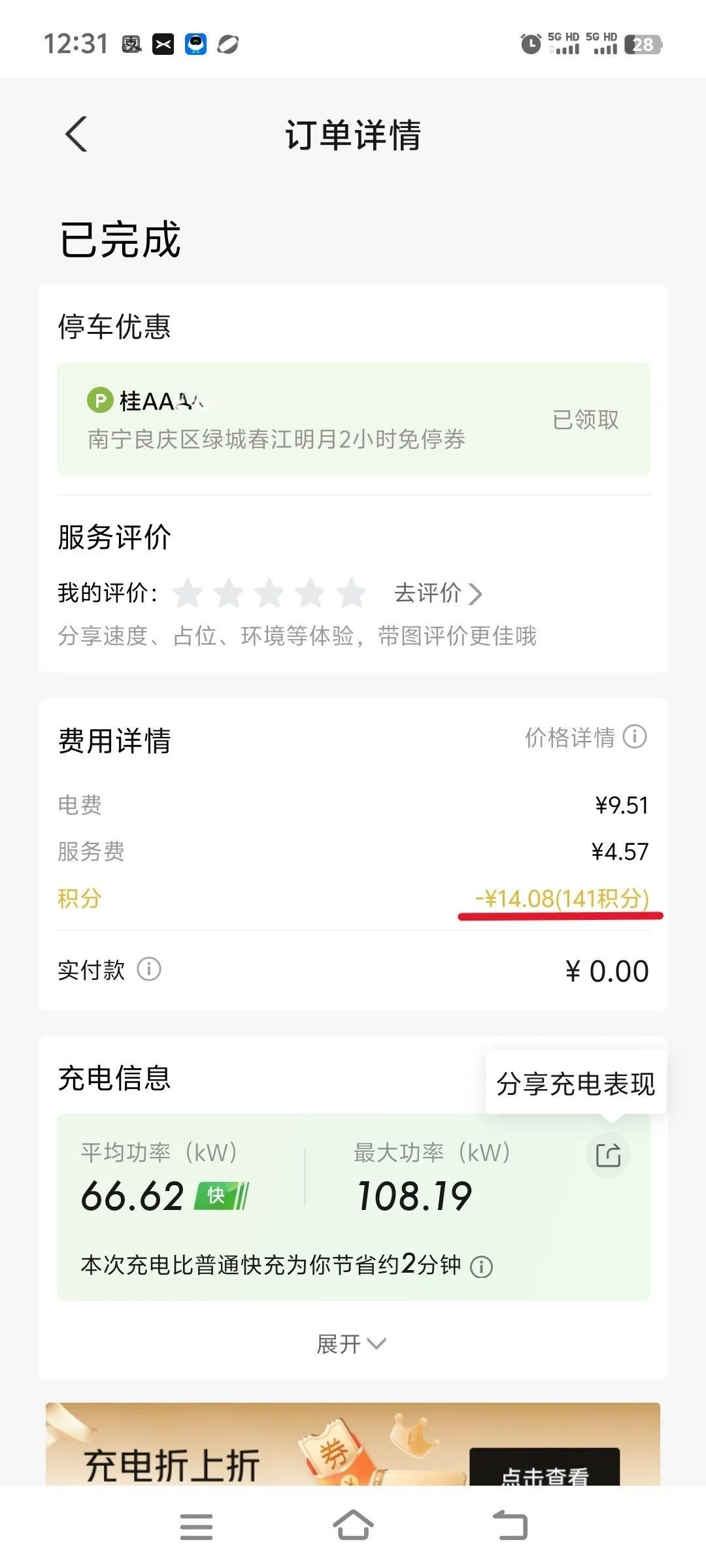This screenshot has width=706, height=1568.
Task: Open recent apps from the navigation bar
Action: click(x=196, y=1526)
